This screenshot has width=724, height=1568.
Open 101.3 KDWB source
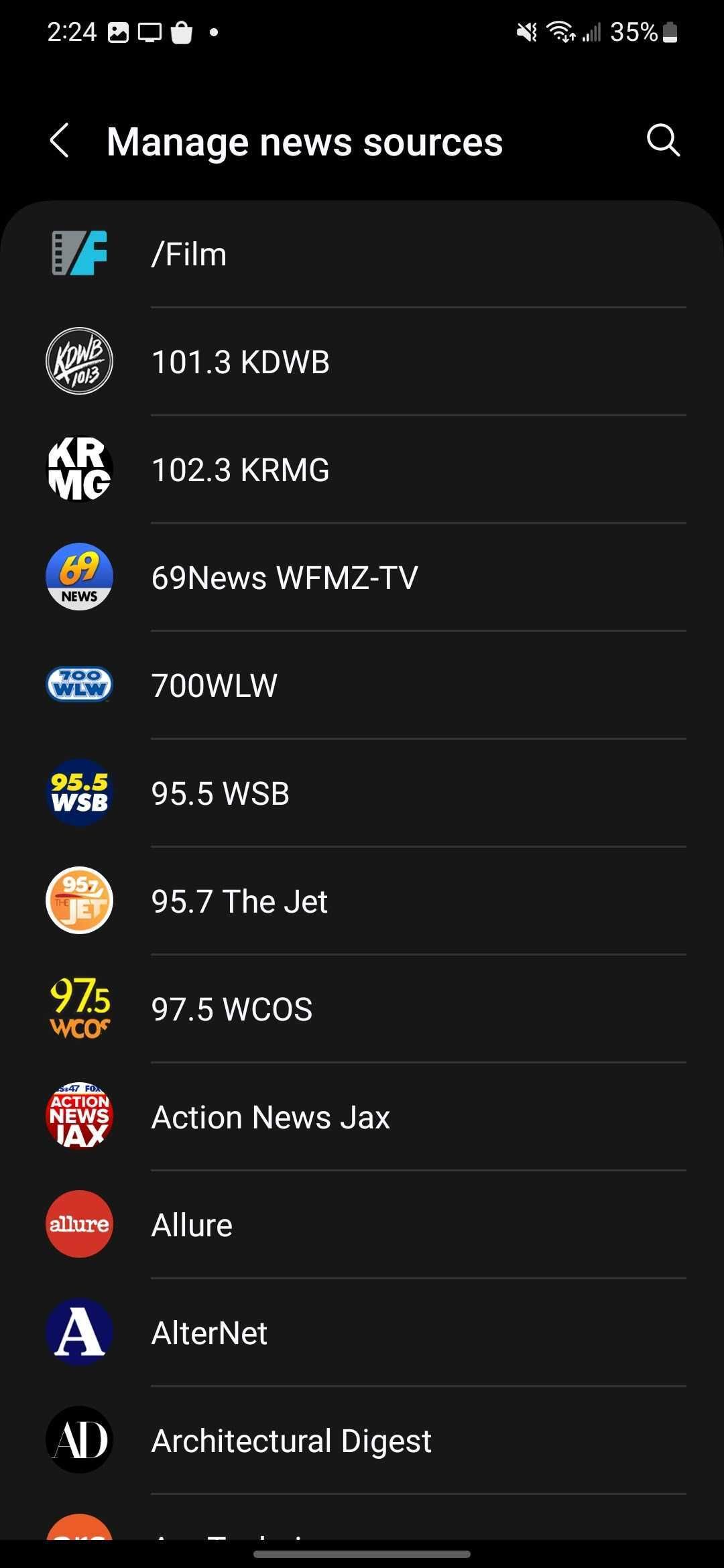pos(362,362)
